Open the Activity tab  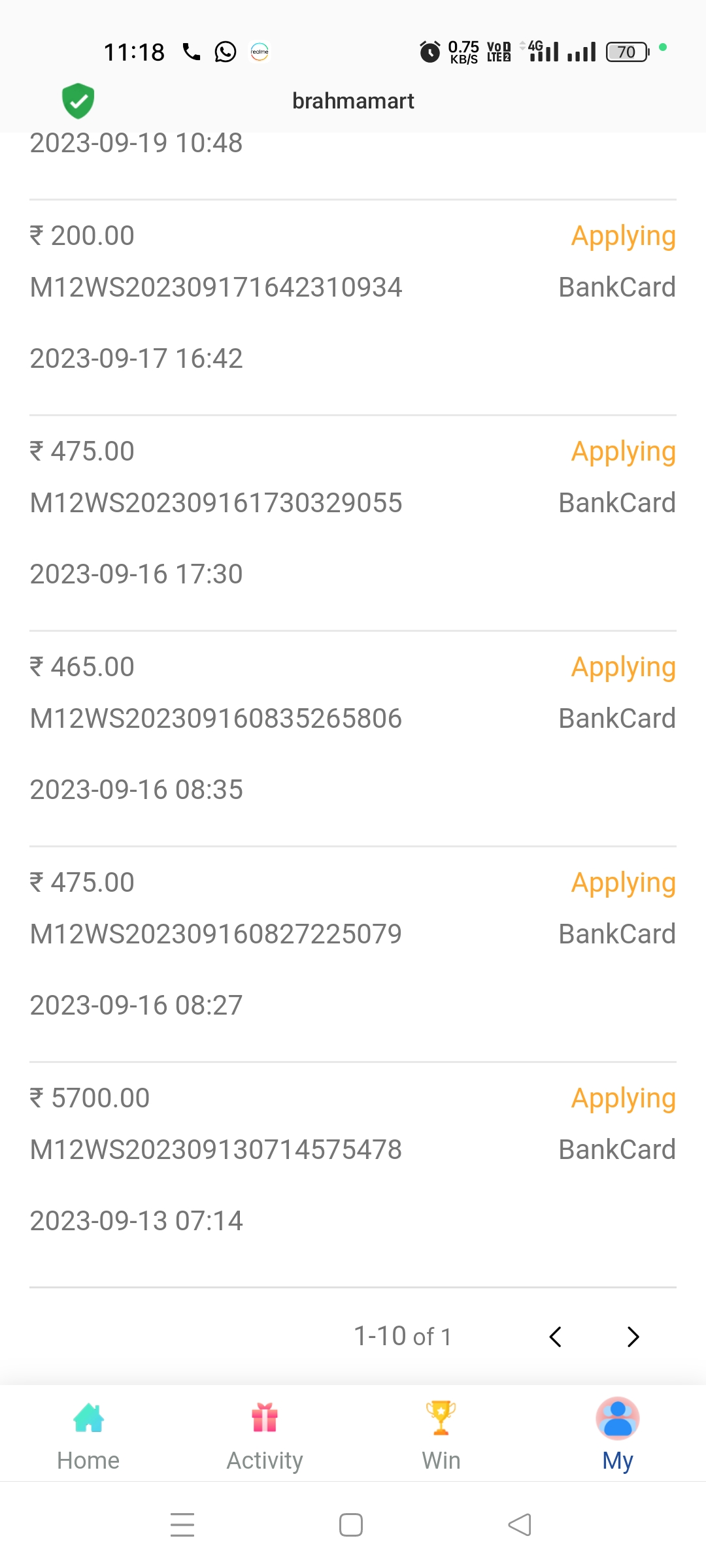click(x=265, y=1433)
